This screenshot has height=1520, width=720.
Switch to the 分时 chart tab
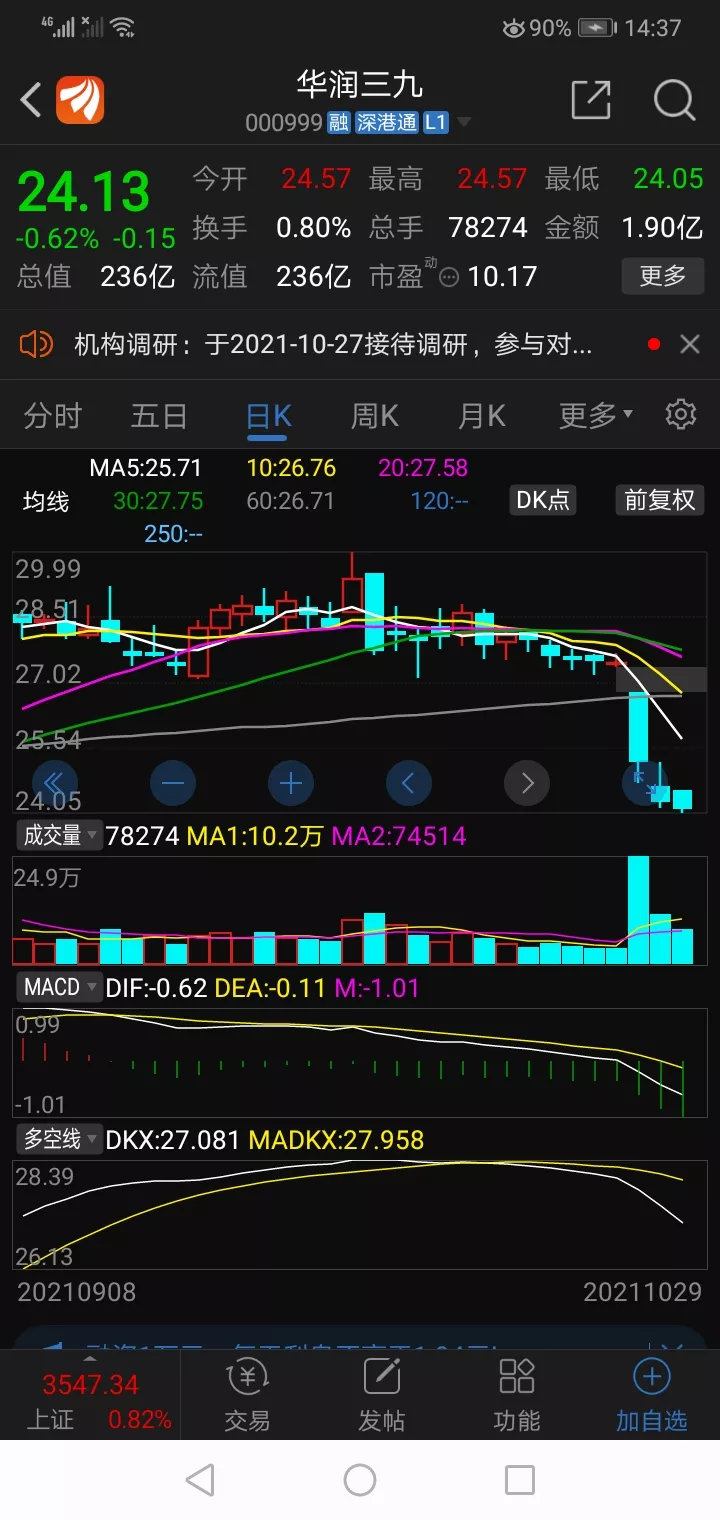[53, 415]
